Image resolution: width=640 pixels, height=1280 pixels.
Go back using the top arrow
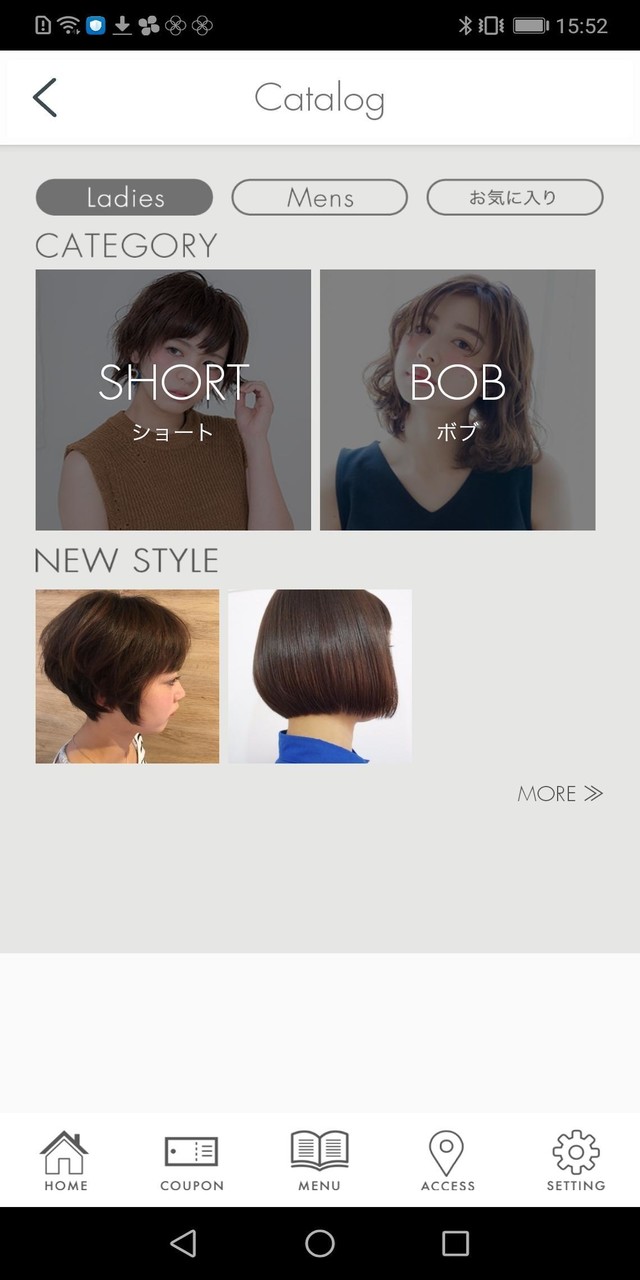pyautogui.click(x=45, y=98)
